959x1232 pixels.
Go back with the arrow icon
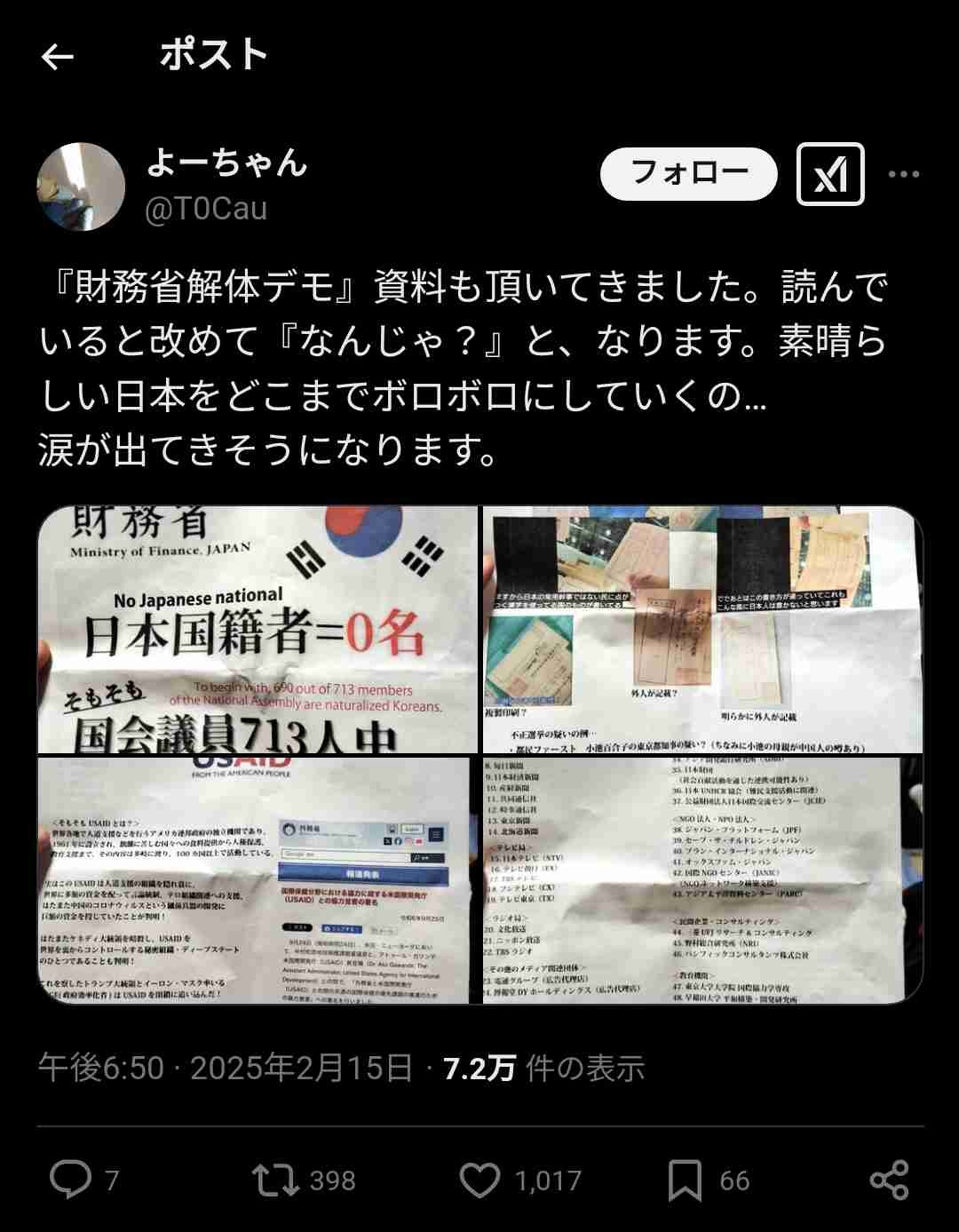[x=57, y=58]
